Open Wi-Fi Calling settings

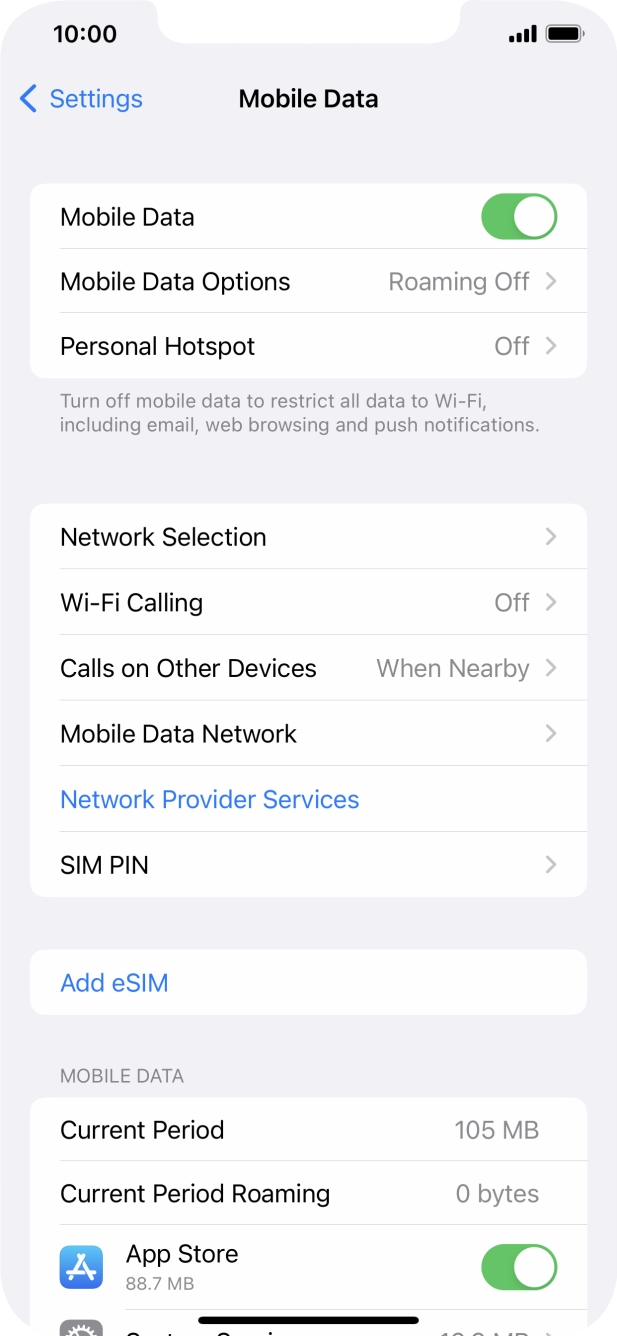(x=308, y=603)
